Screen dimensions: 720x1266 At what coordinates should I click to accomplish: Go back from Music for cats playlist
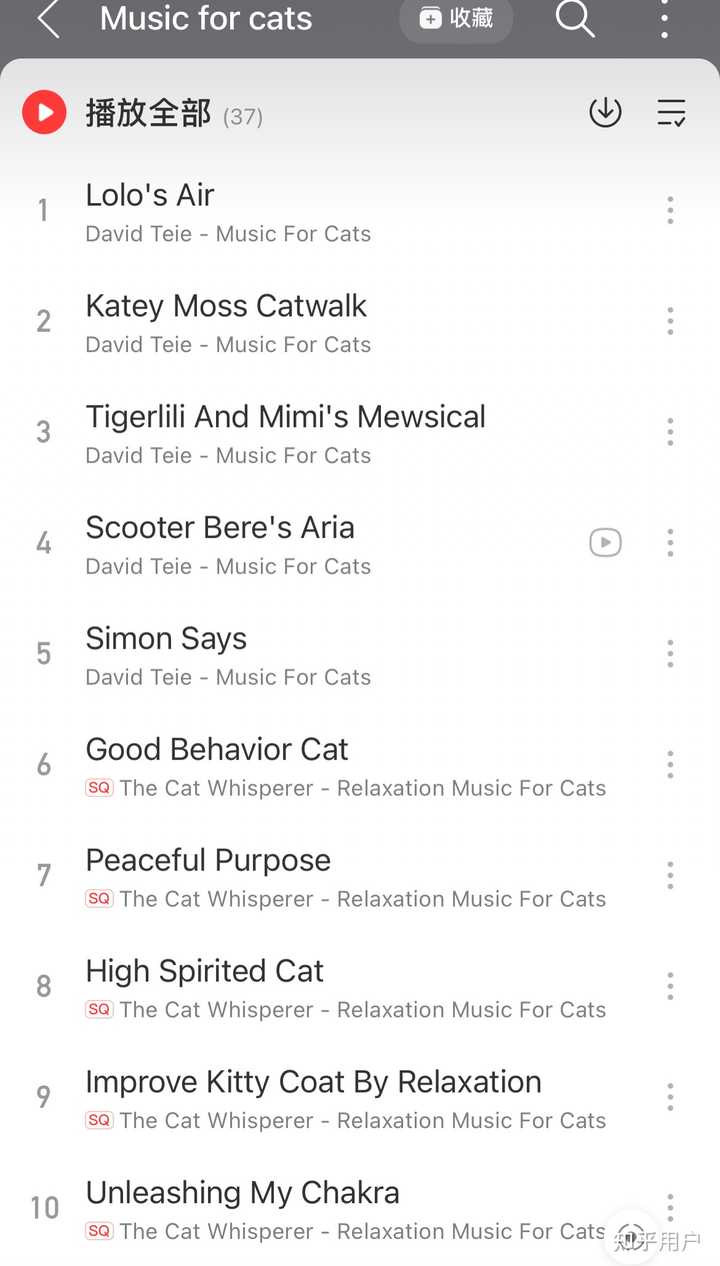[x=48, y=19]
